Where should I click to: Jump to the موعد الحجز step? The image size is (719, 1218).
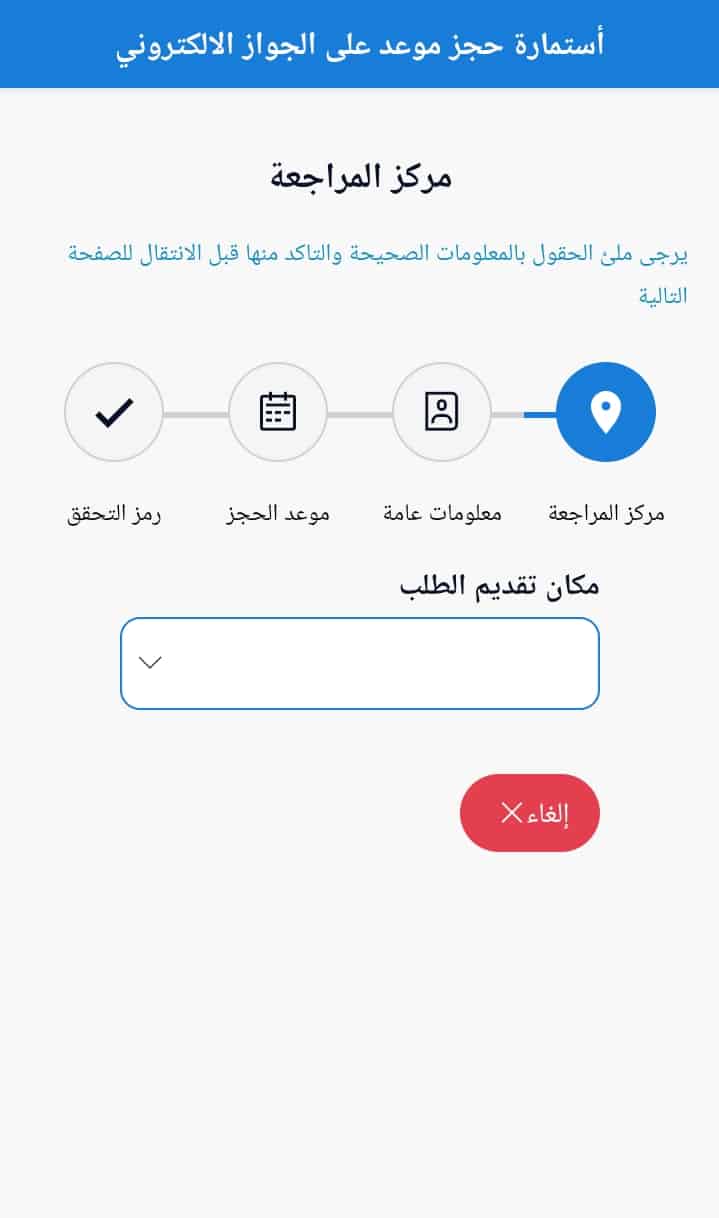[x=278, y=412]
